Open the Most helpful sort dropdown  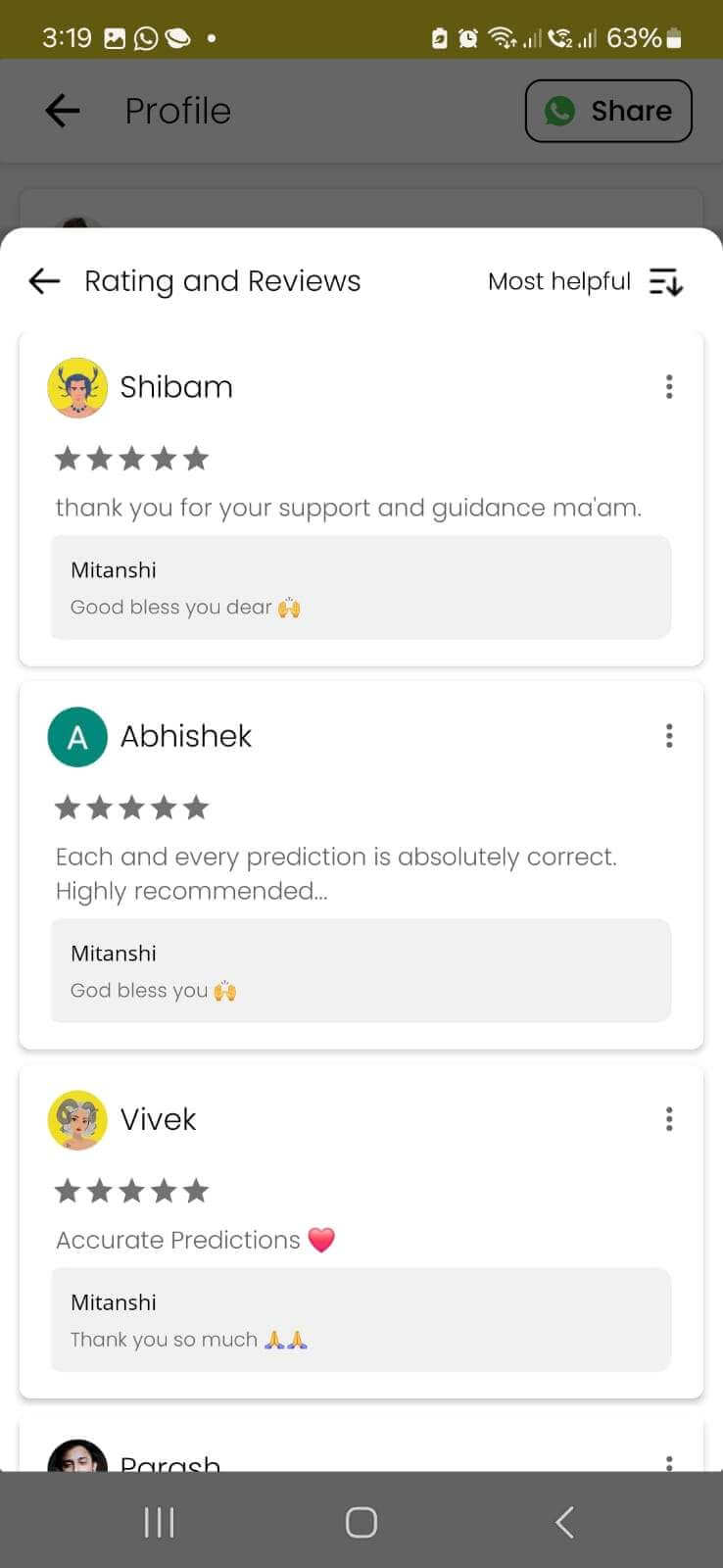585,282
